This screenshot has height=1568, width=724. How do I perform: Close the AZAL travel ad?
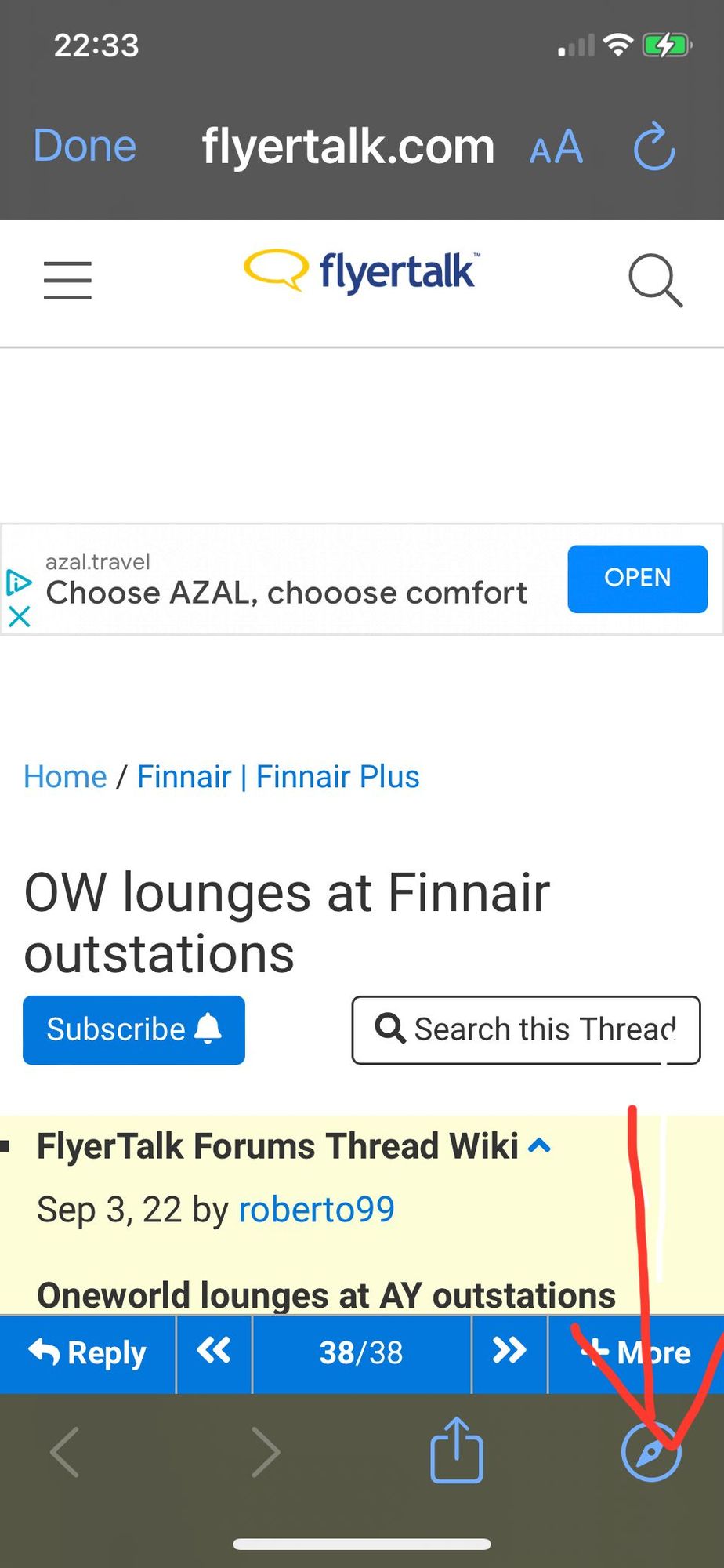click(19, 616)
